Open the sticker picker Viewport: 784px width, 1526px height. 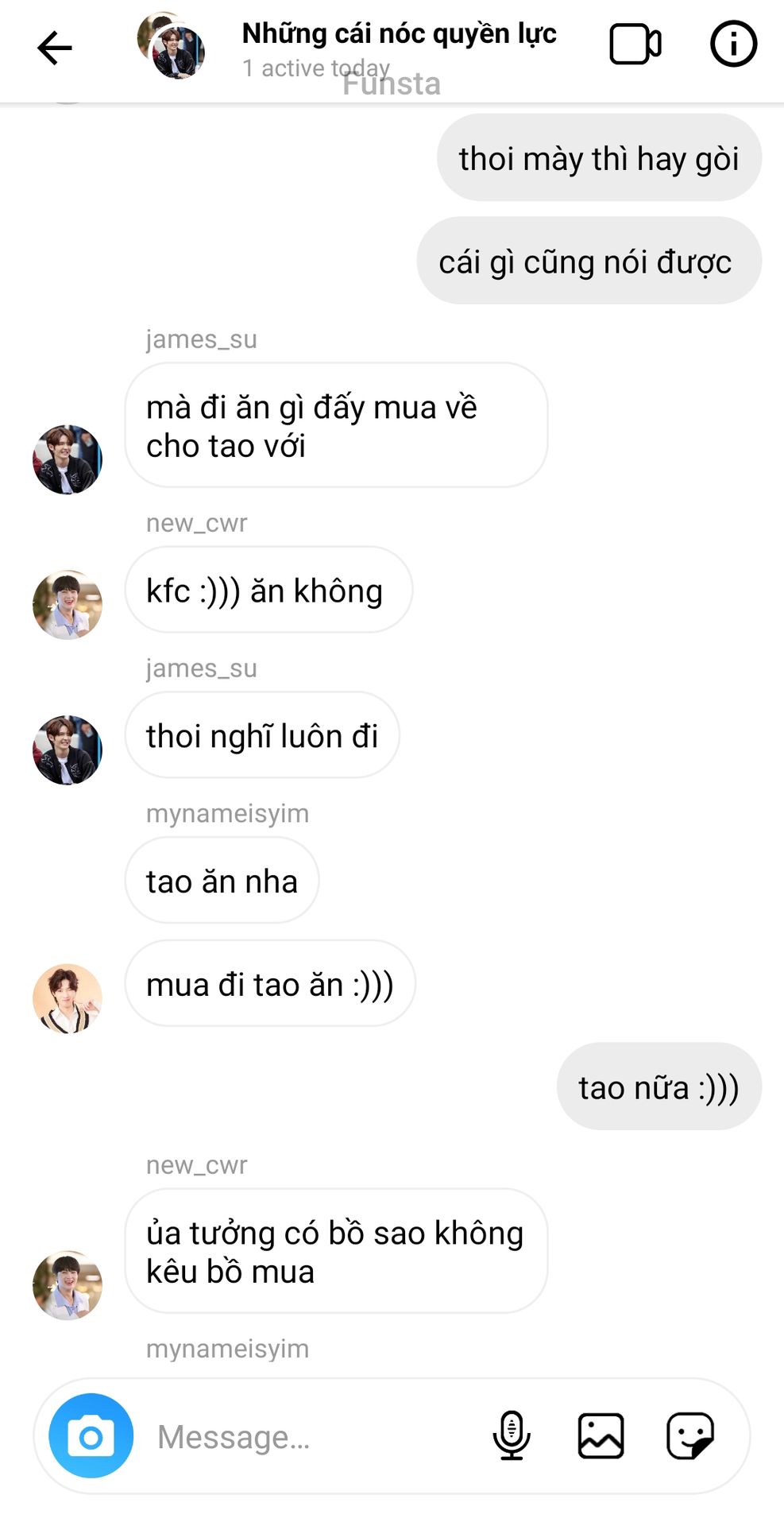[x=689, y=1435]
